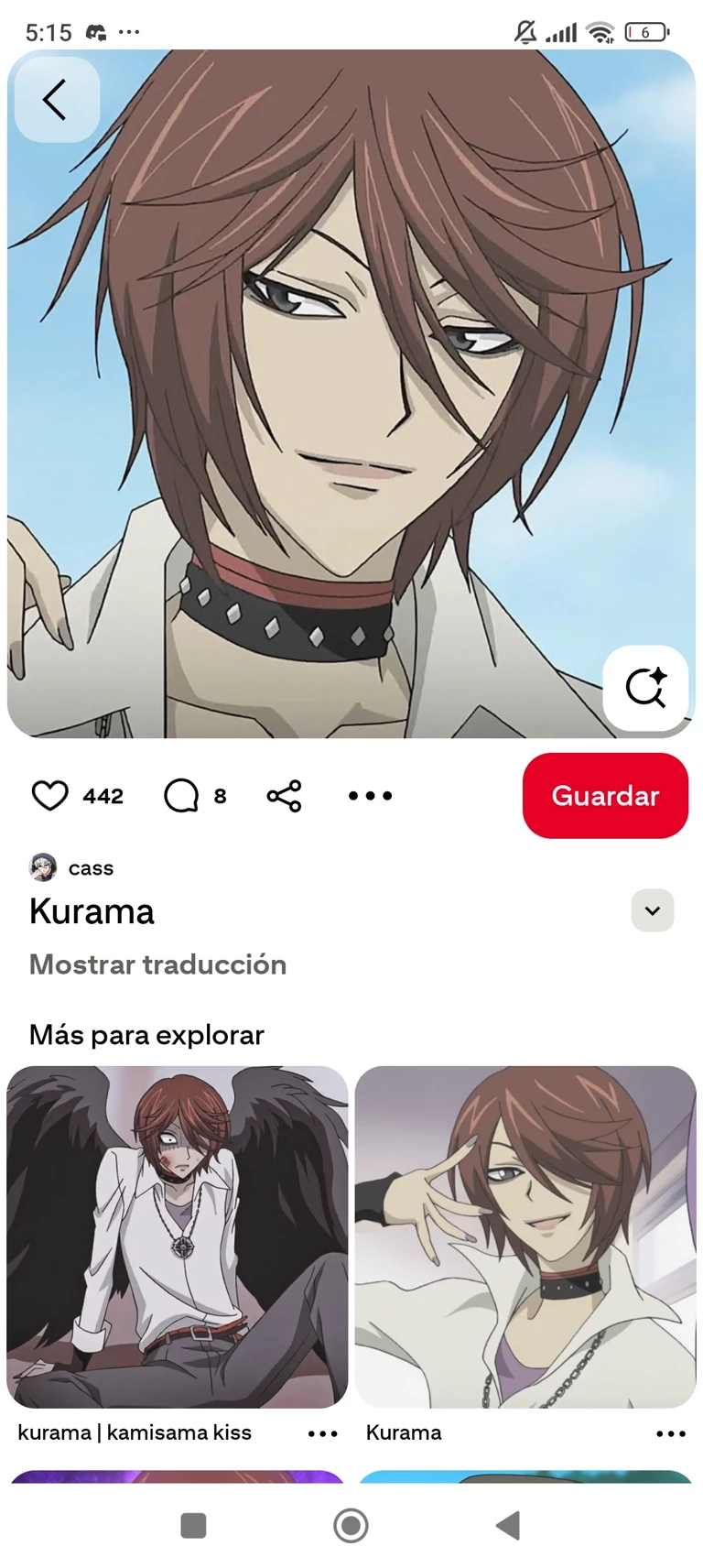Expand the pin details chevron
703x1568 pixels.
[653, 910]
